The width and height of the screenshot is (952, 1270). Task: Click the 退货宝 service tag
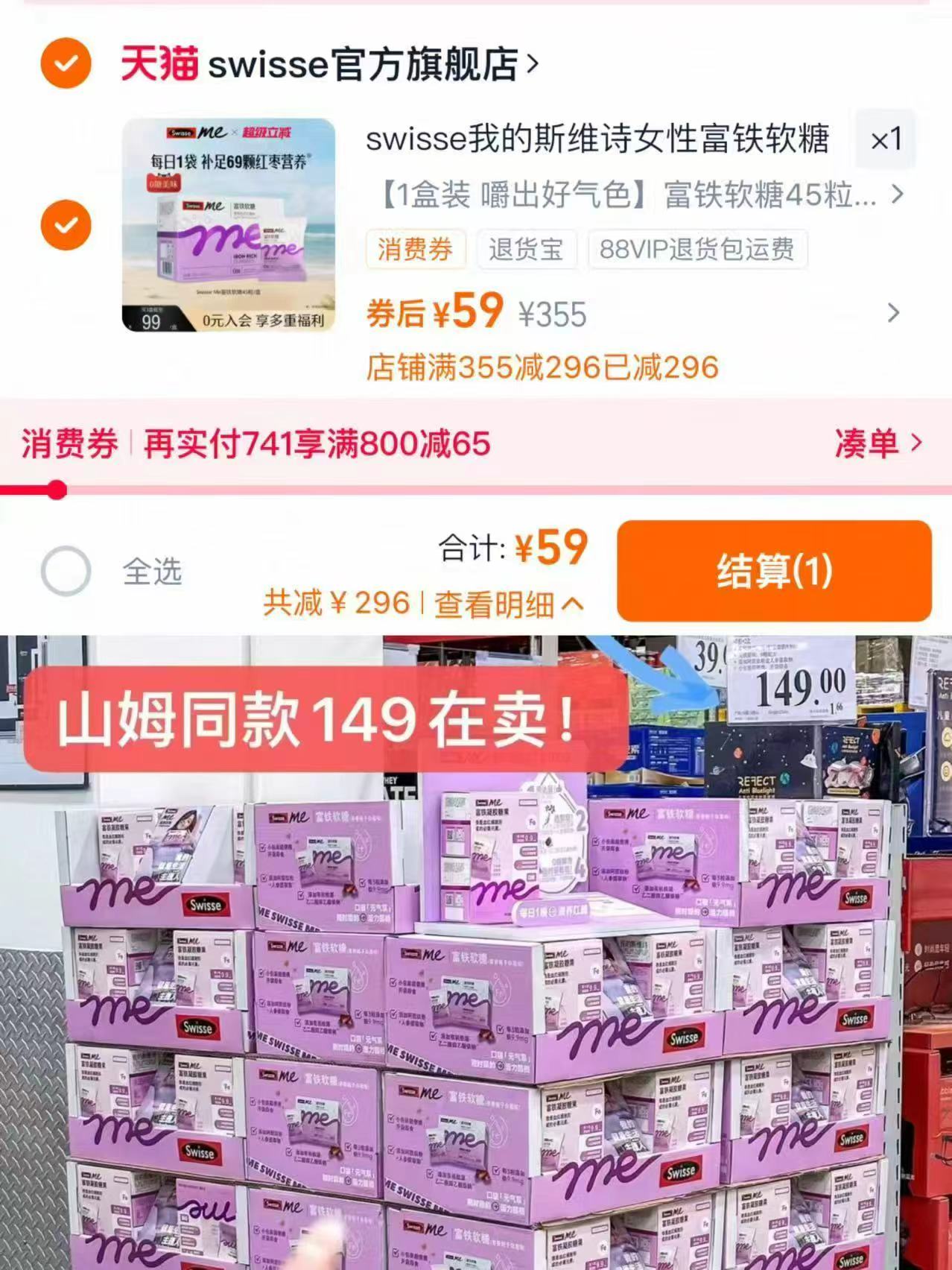526,252
